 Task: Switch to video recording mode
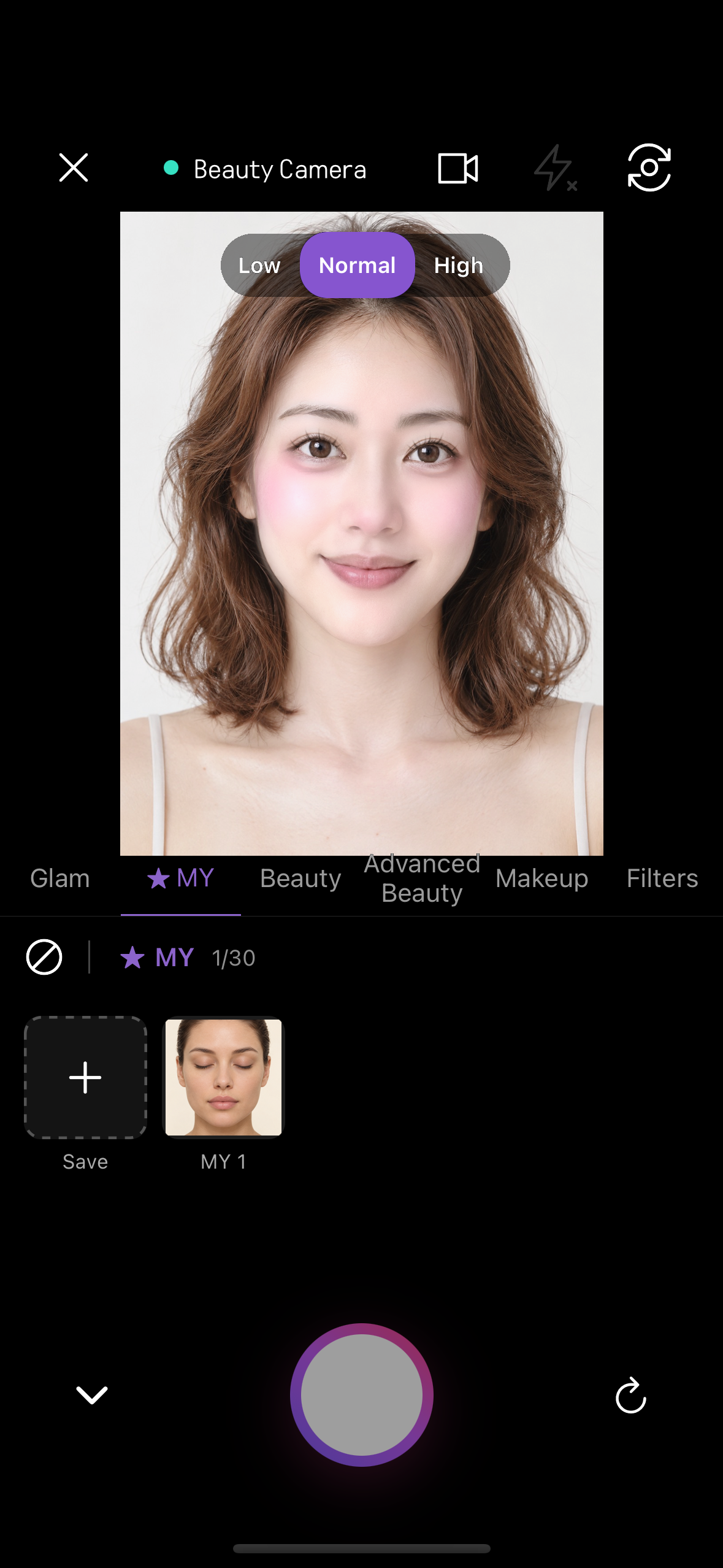pyautogui.click(x=458, y=168)
